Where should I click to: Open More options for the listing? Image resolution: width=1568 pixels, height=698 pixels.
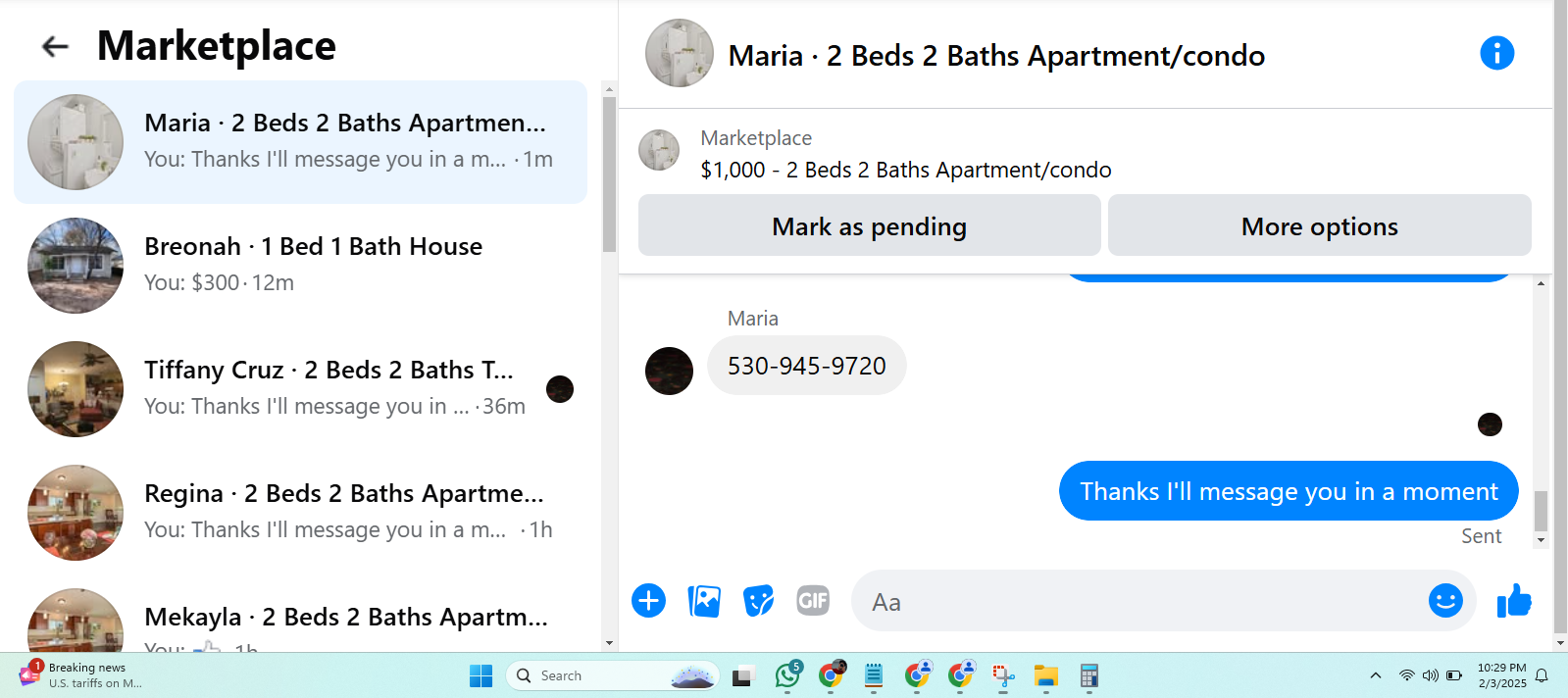tap(1319, 225)
